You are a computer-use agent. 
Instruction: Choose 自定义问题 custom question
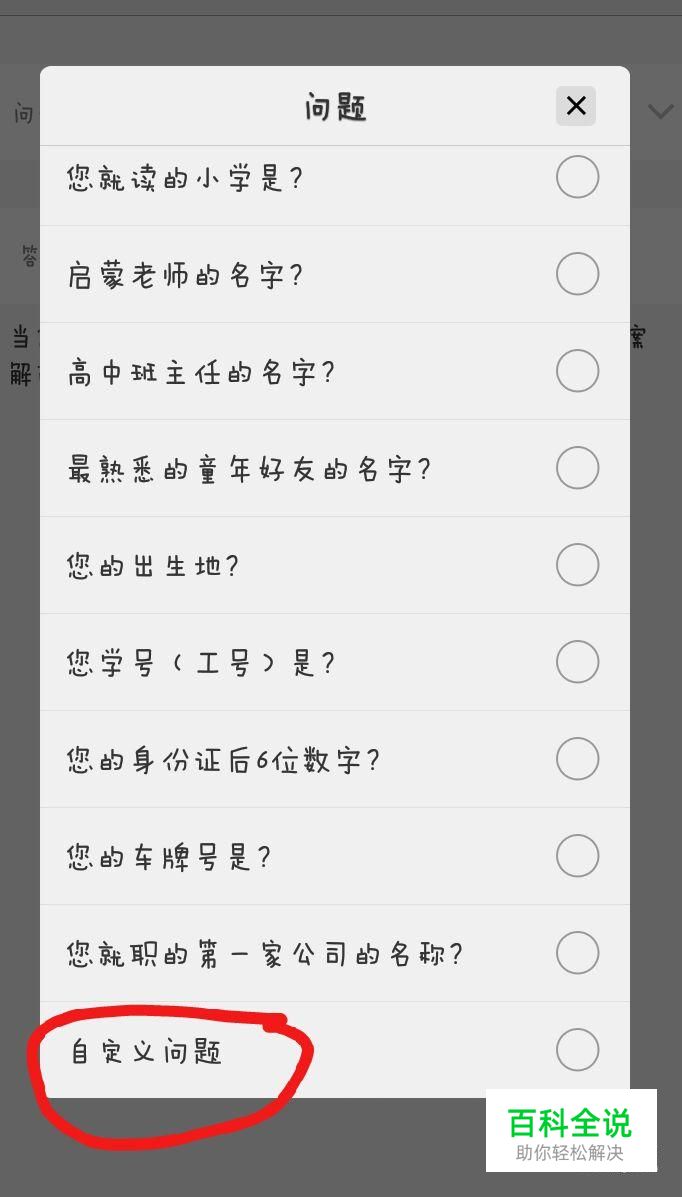click(x=335, y=1050)
